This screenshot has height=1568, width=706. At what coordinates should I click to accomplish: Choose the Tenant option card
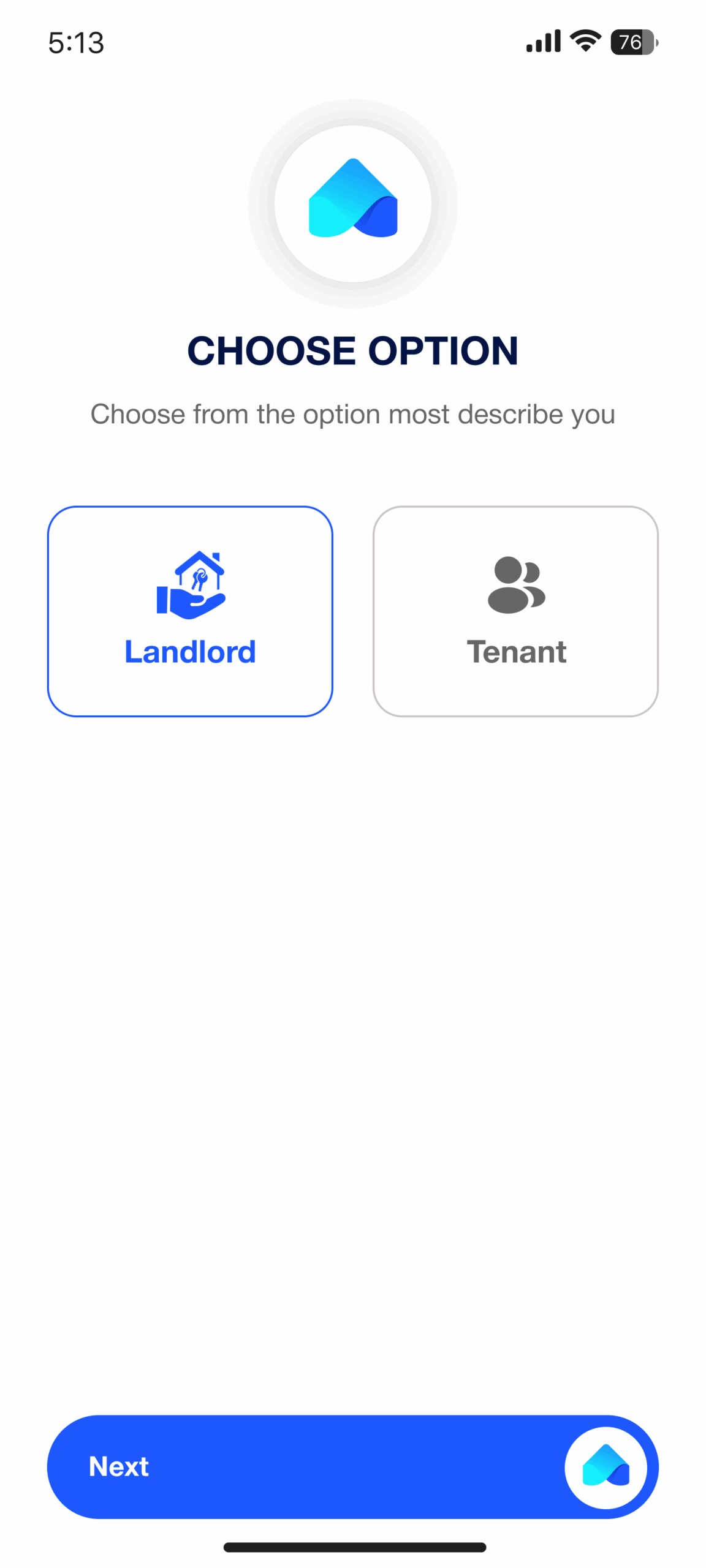[515, 611]
